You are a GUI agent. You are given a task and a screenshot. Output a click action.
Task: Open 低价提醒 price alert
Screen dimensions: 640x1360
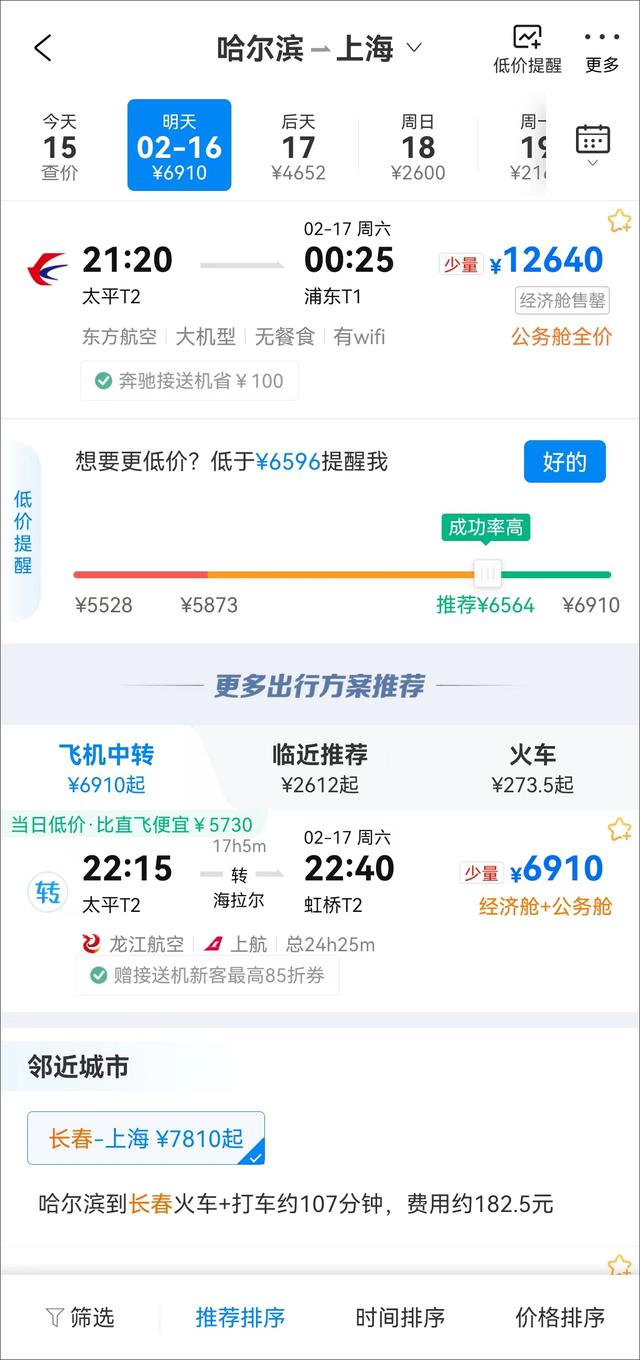point(527,50)
